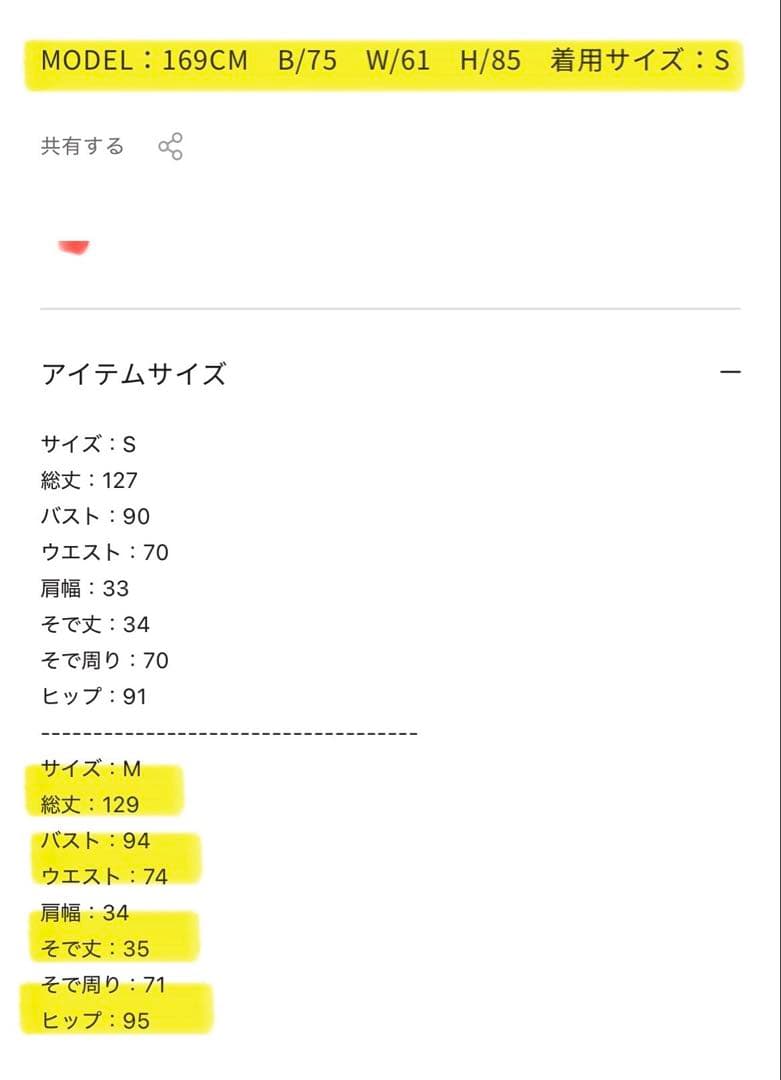Click the 共有する share link
Image resolution: width=781 pixels, height=1080 pixels.
(x=82, y=146)
